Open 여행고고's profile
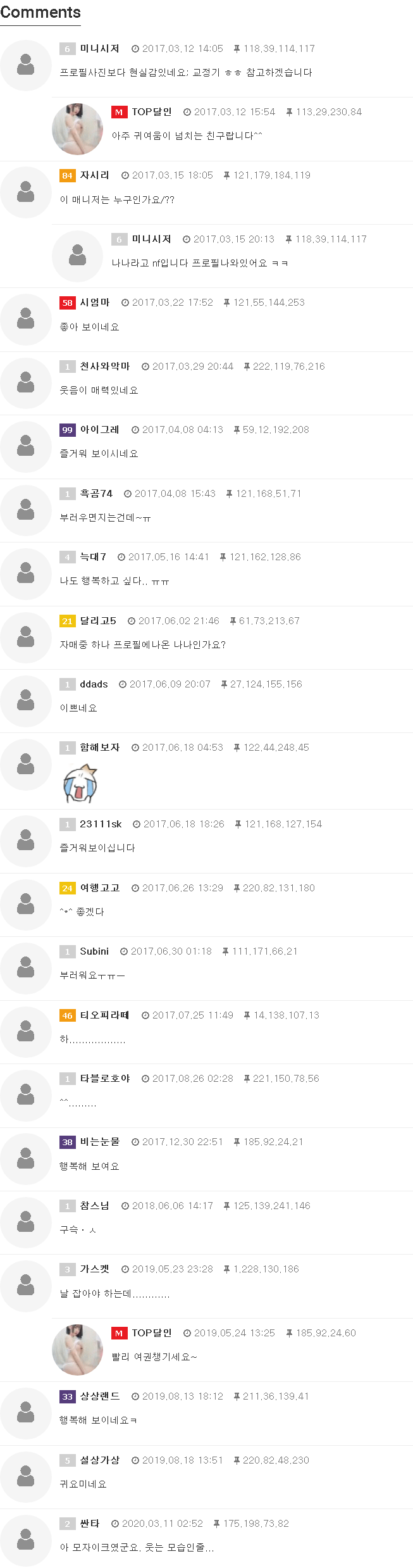This screenshot has height=1568, width=413. click(99, 888)
